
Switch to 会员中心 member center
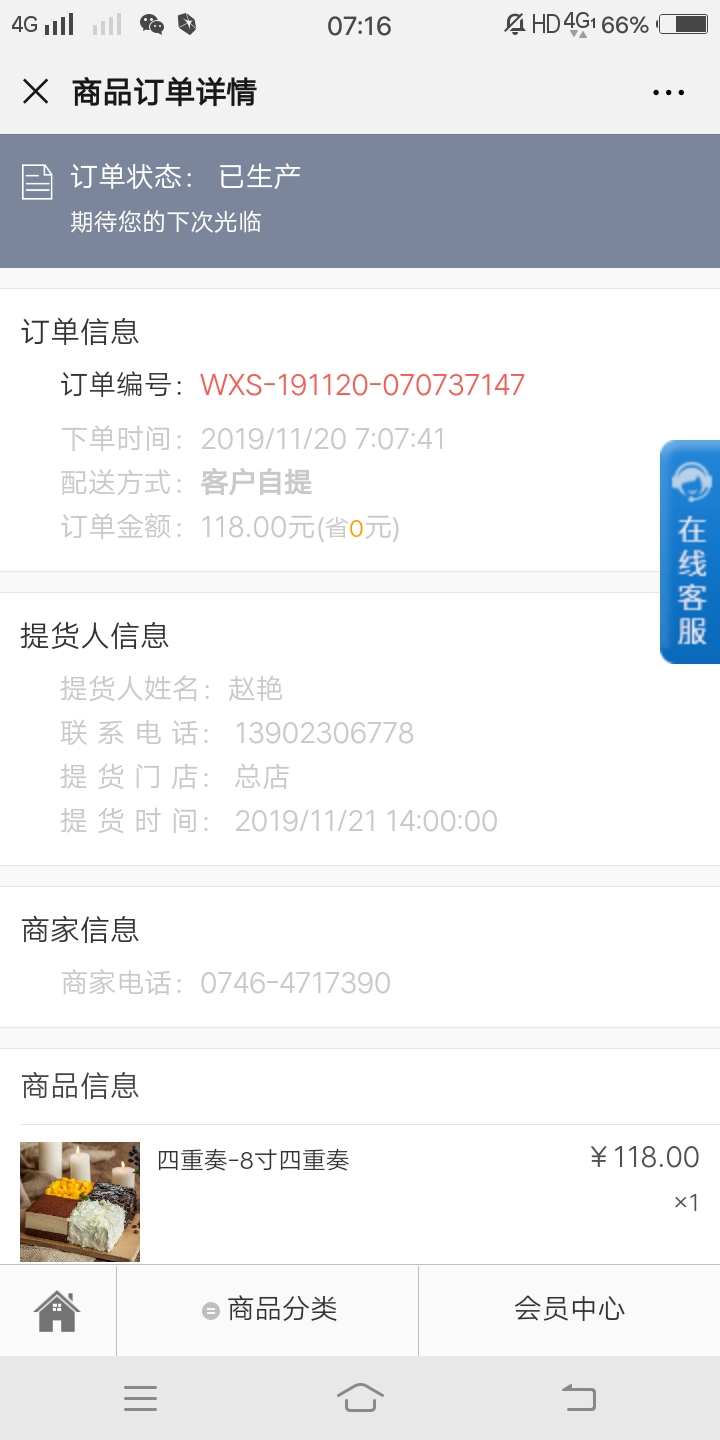point(569,1310)
